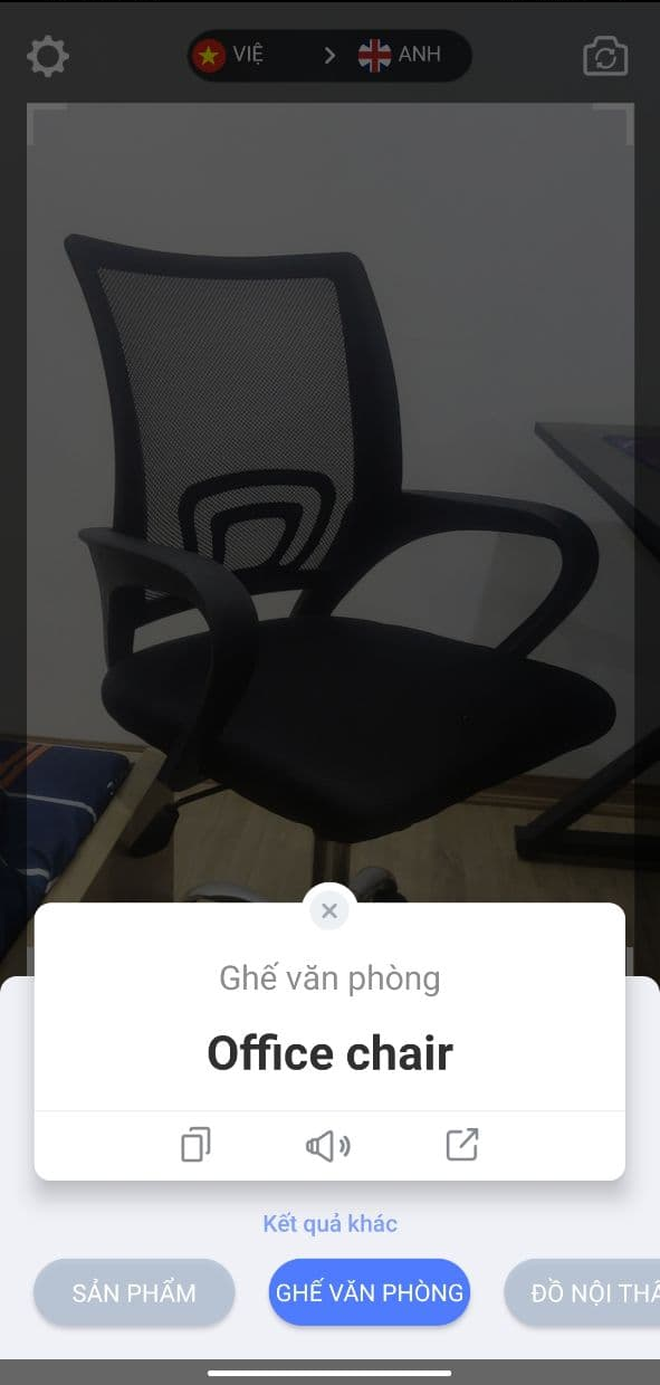Play pronunciation of Office chair

(328, 1146)
